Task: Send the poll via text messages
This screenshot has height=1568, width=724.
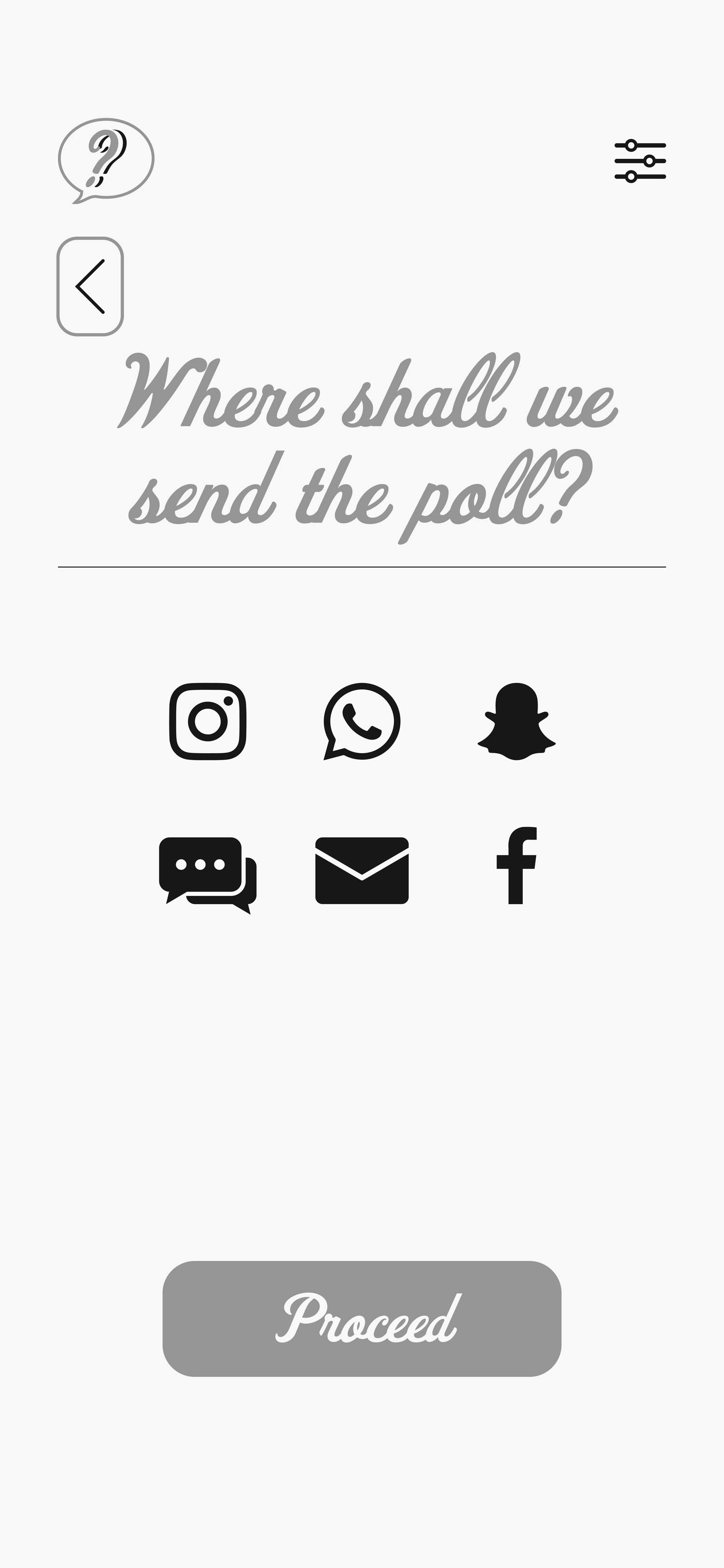Action: [208, 875]
